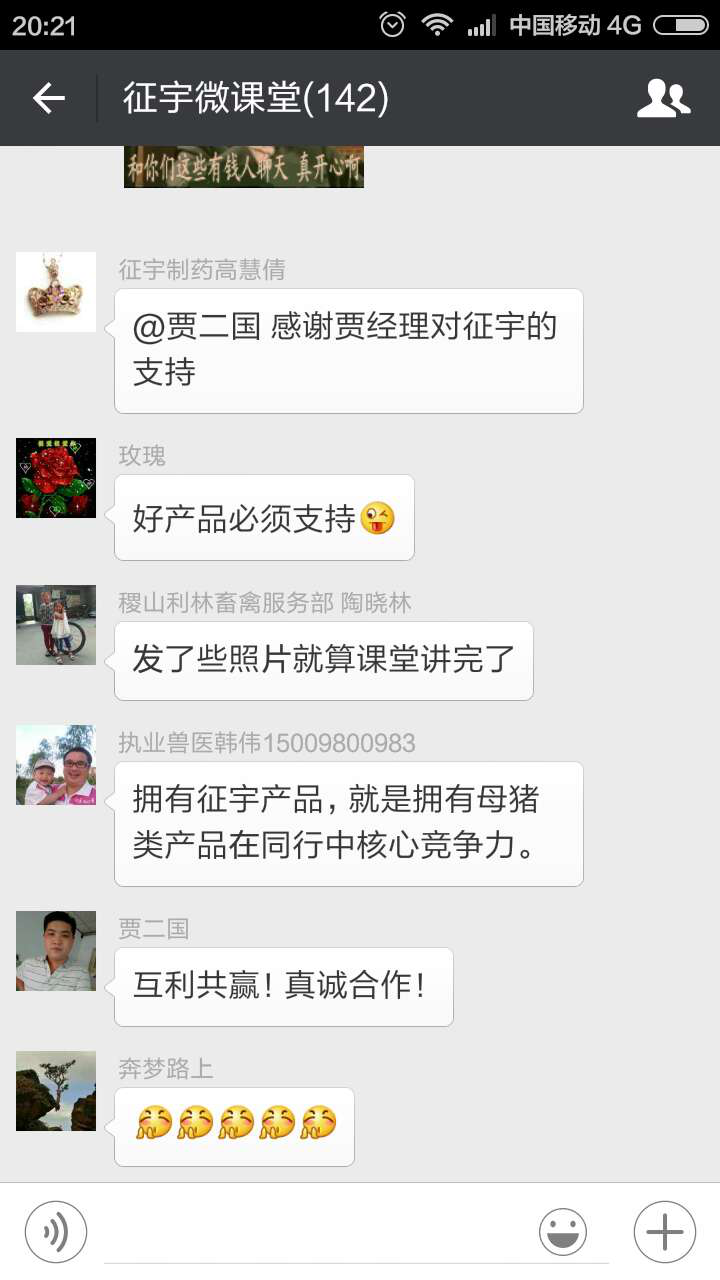Open the group members info icon
The height and width of the screenshot is (1280, 720).
[x=663, y=98]
